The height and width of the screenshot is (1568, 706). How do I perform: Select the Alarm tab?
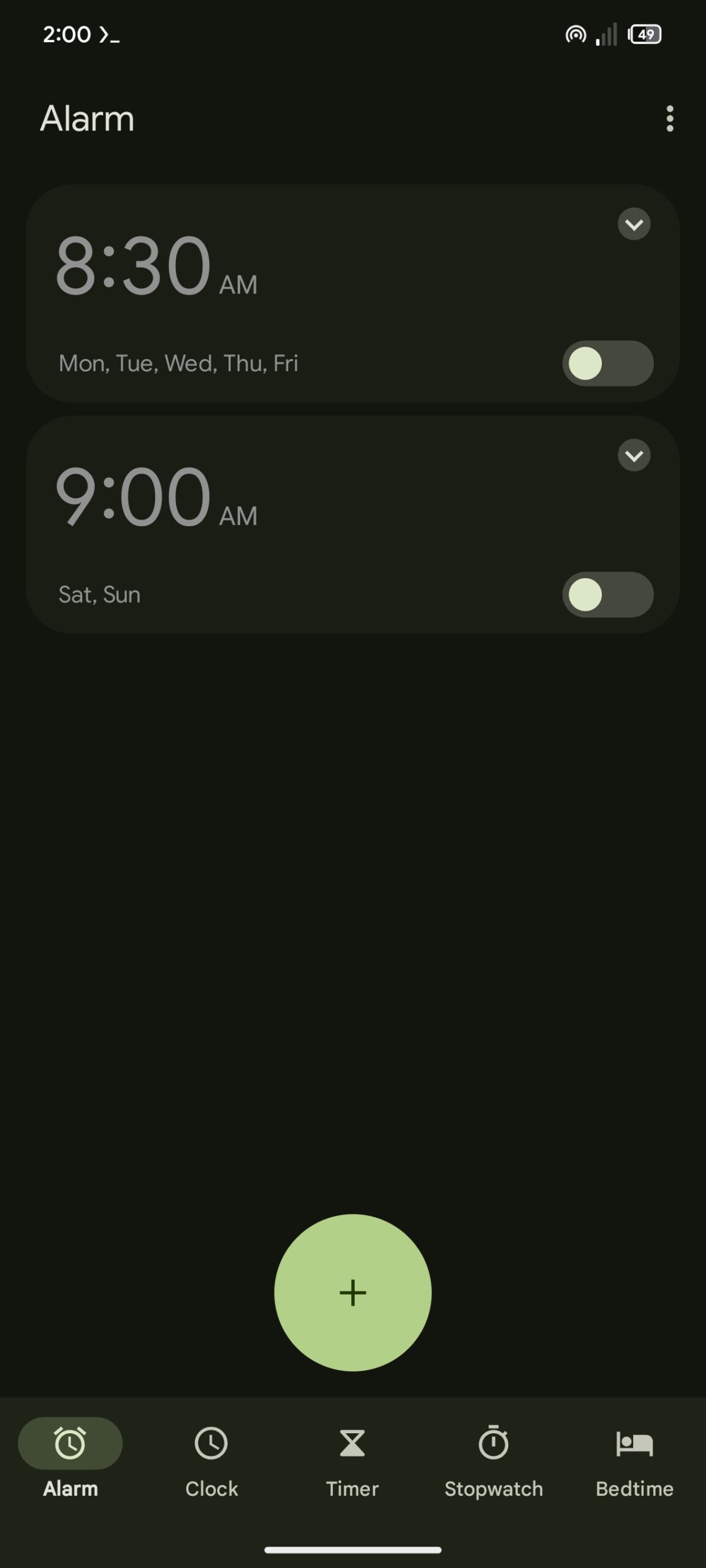[70, 1460]
